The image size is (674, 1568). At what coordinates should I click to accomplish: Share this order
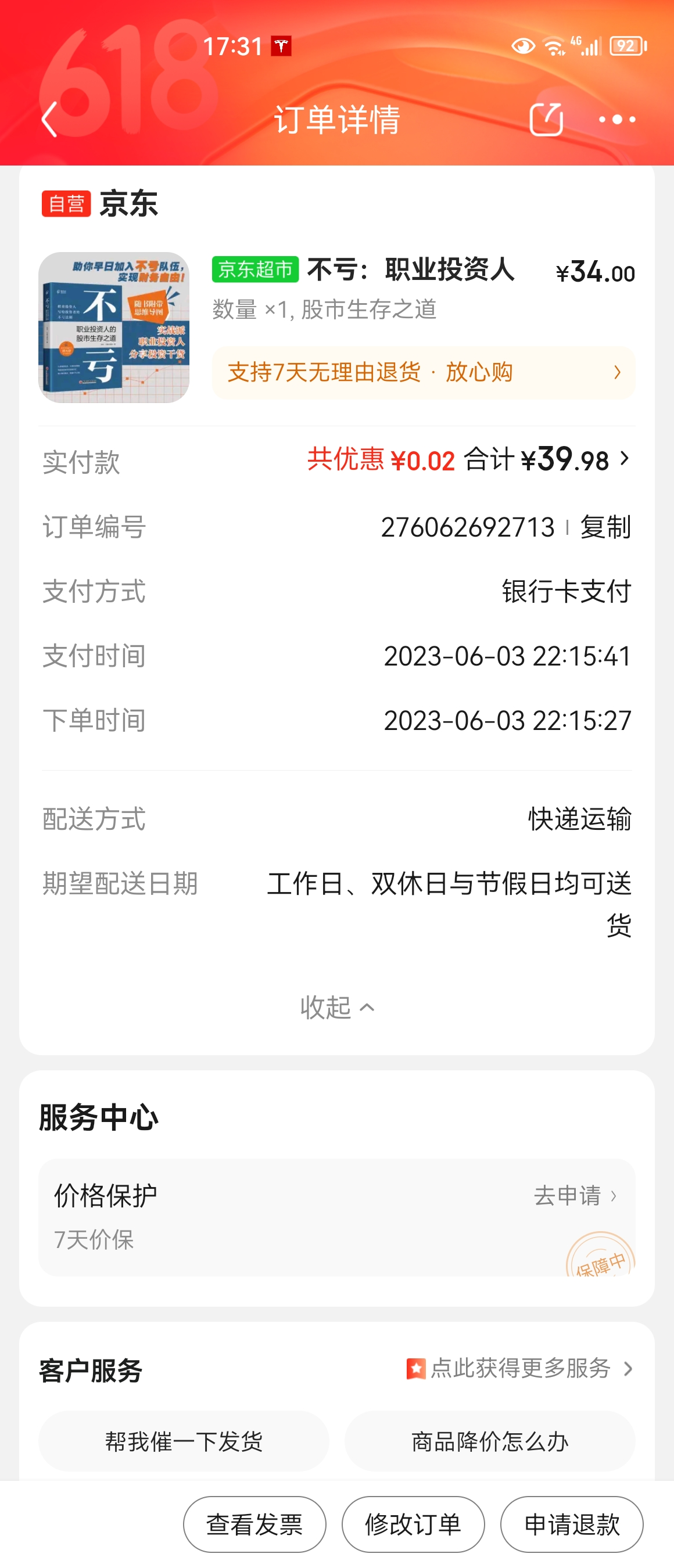click(546, 119)
